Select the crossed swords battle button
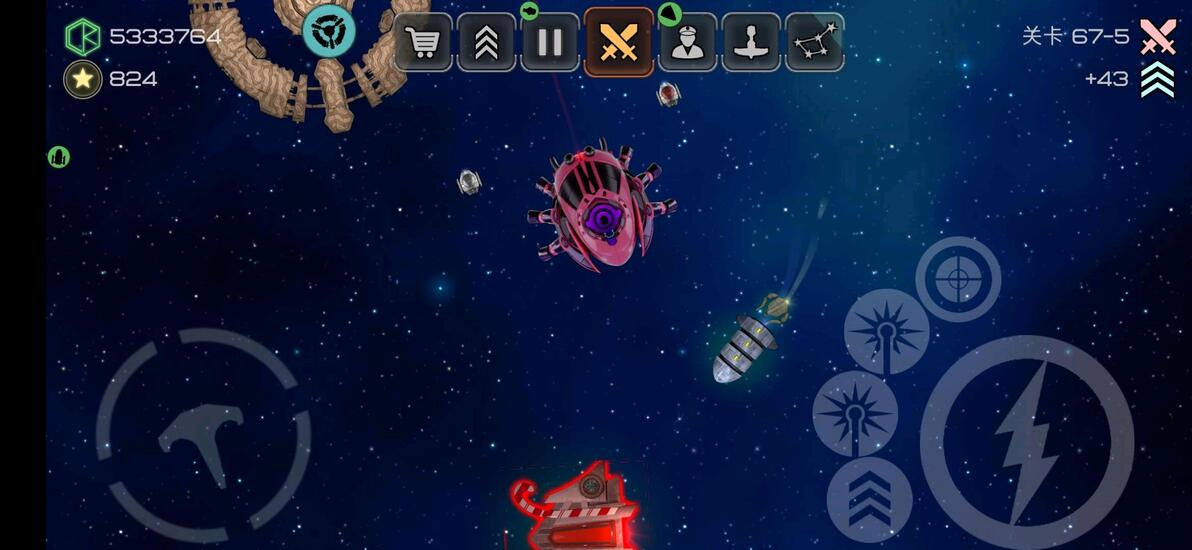This screenshot has height=550, width=1192. coord(618,42)
